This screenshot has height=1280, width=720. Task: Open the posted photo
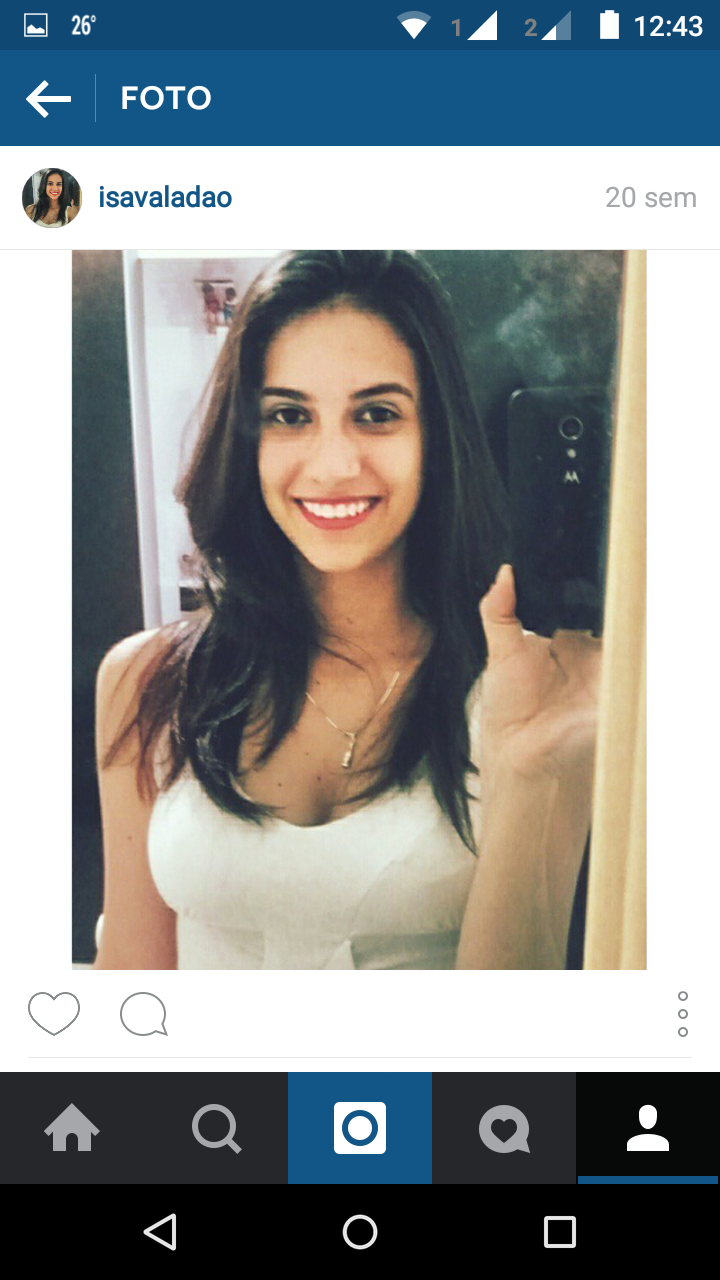(359, 609)
